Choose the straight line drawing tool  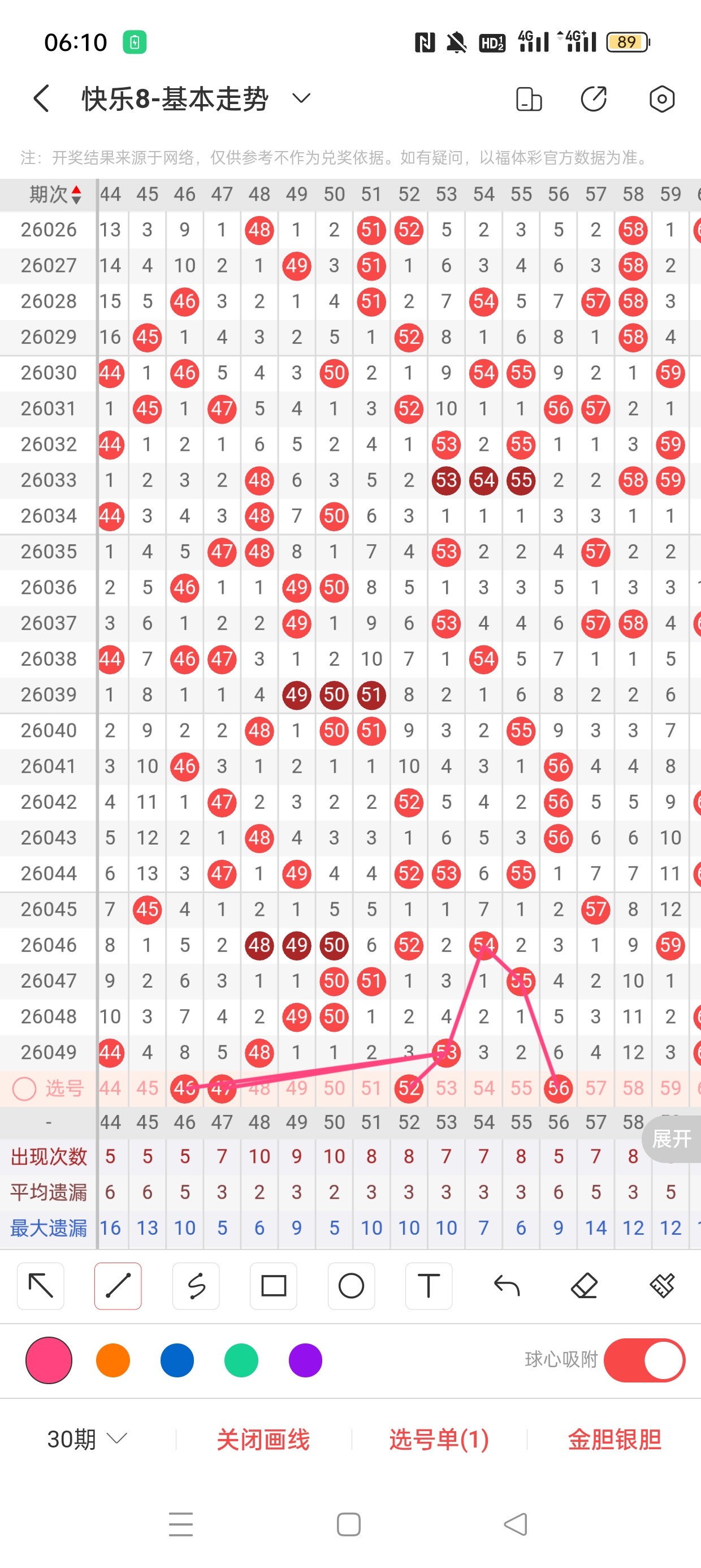coord(118,1286)
